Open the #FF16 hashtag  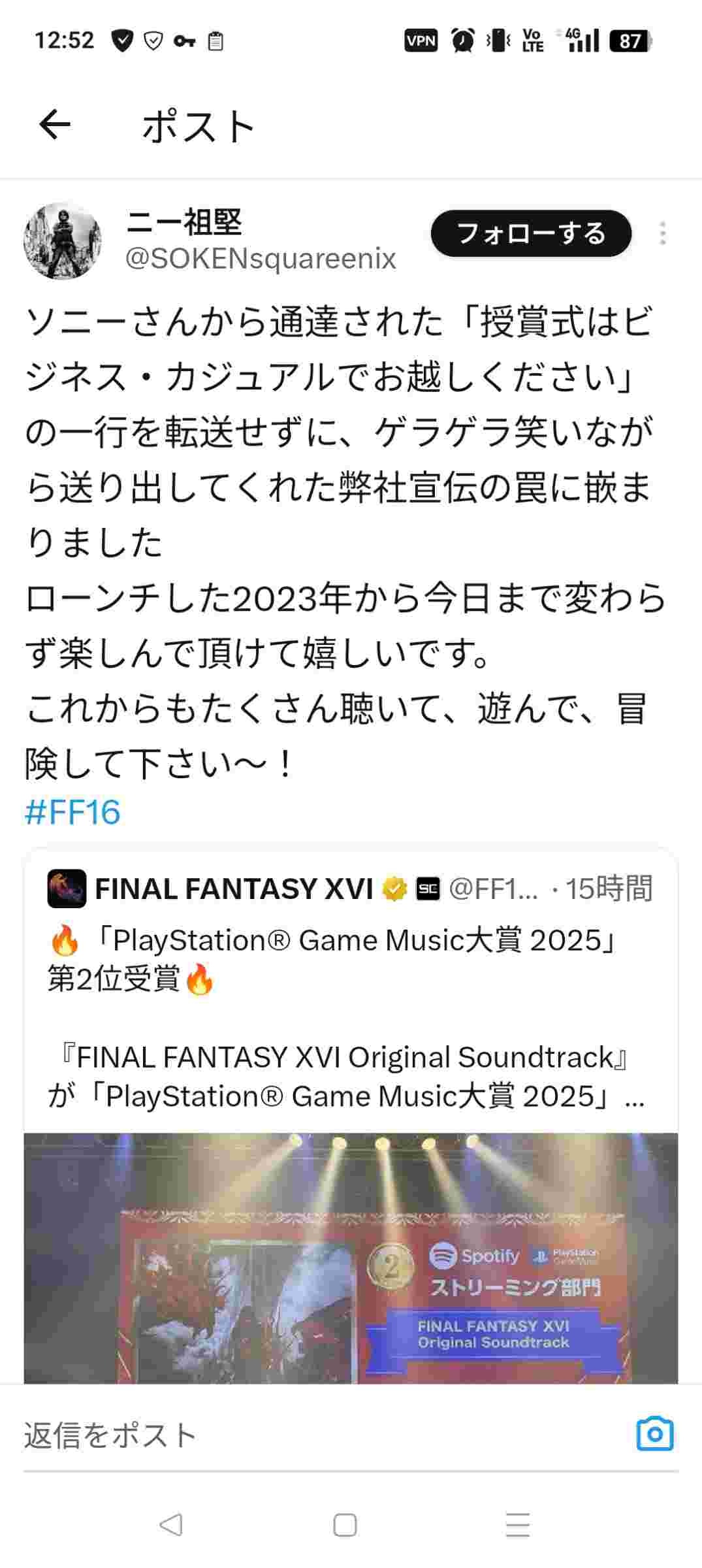pos(72,812)
